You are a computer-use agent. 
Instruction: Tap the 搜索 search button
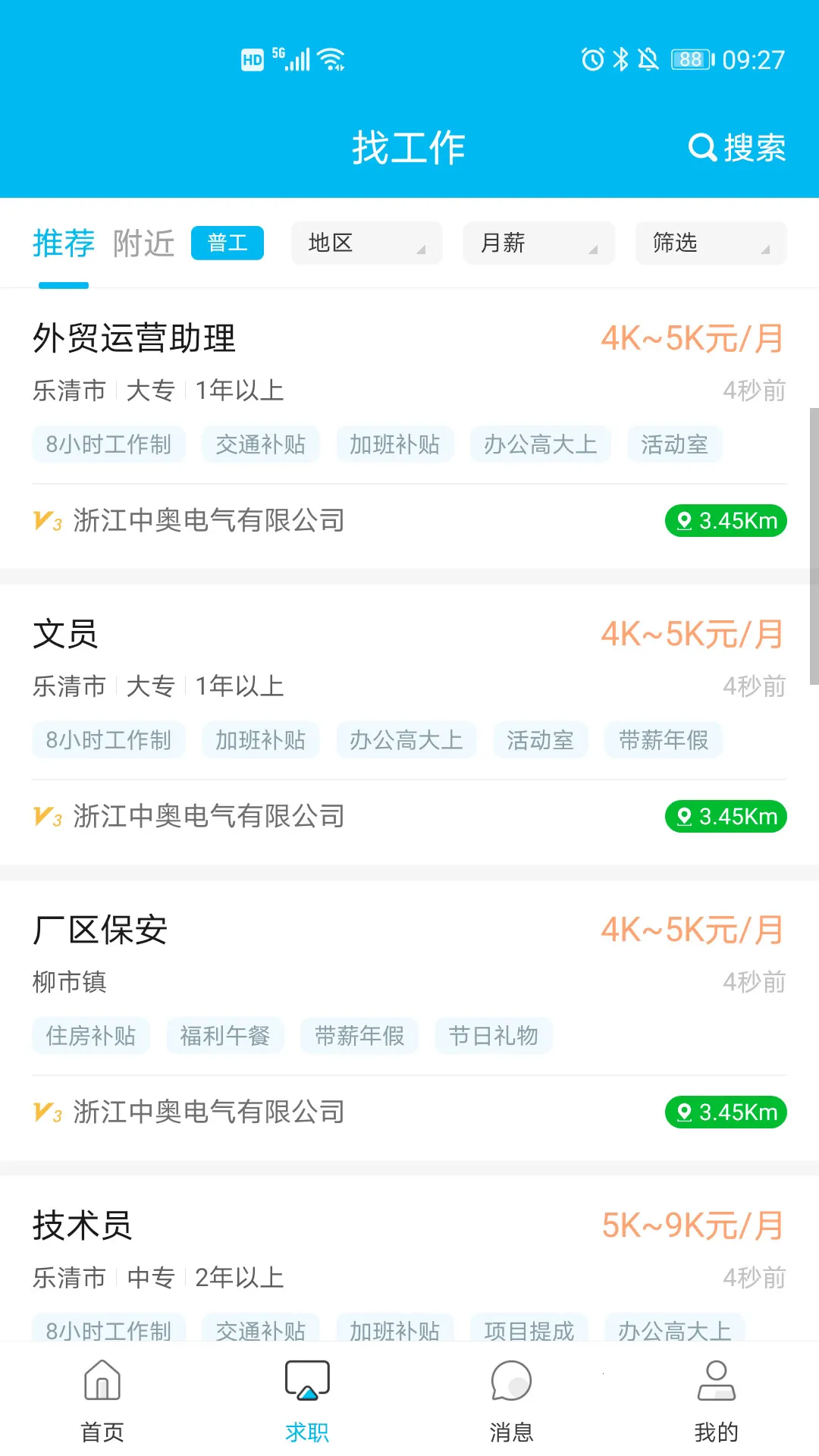point(737,148)
